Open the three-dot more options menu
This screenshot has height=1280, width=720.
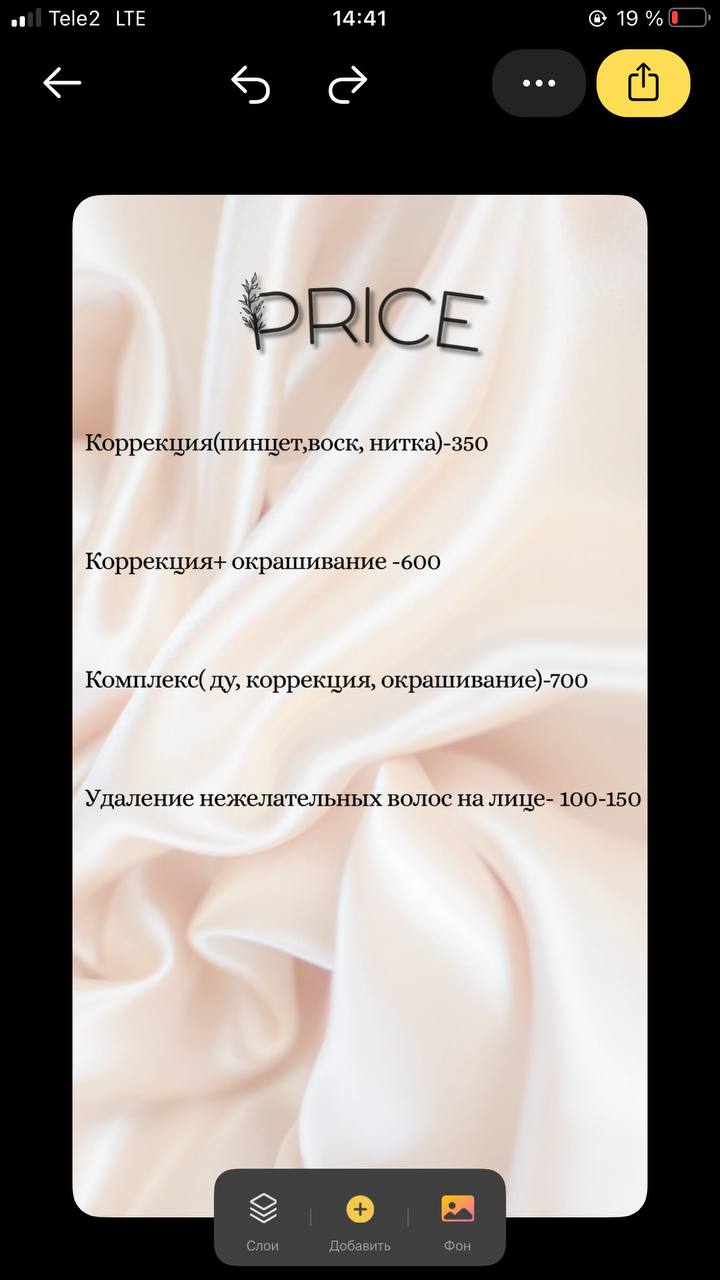539,83
